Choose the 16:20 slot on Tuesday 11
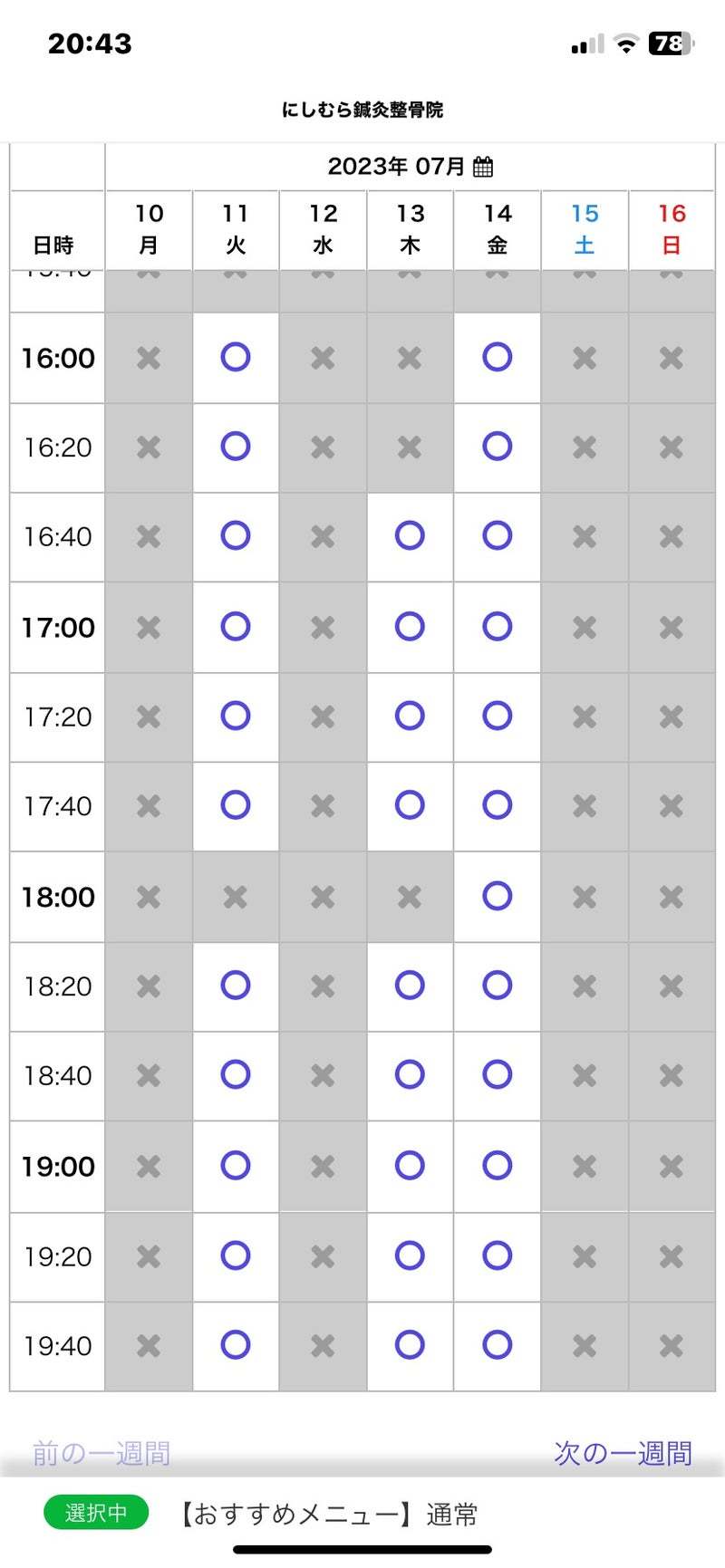Screen dimensions: 725x1568 coord(236,446)
